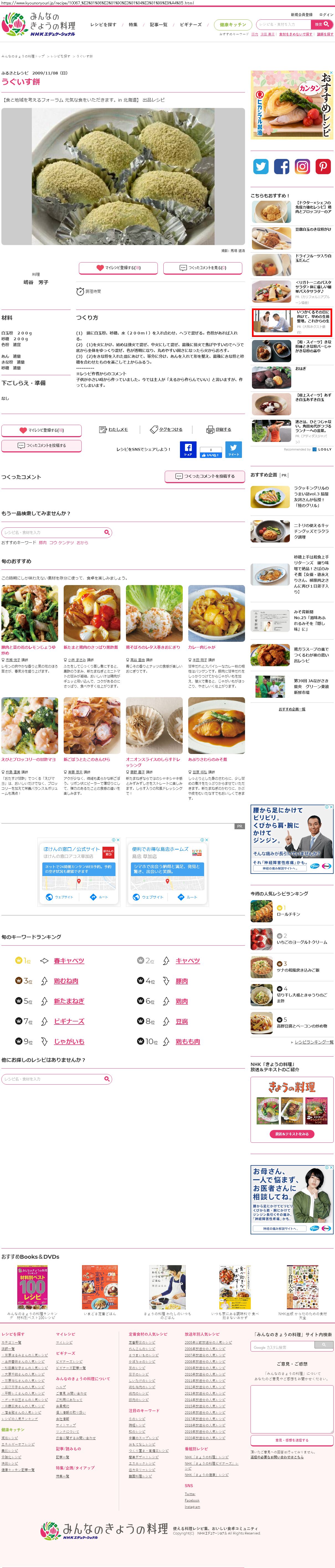
Task: Select keyword 春キャベツ in ranking
Action: pyautogui.click(x=69, y=961)
